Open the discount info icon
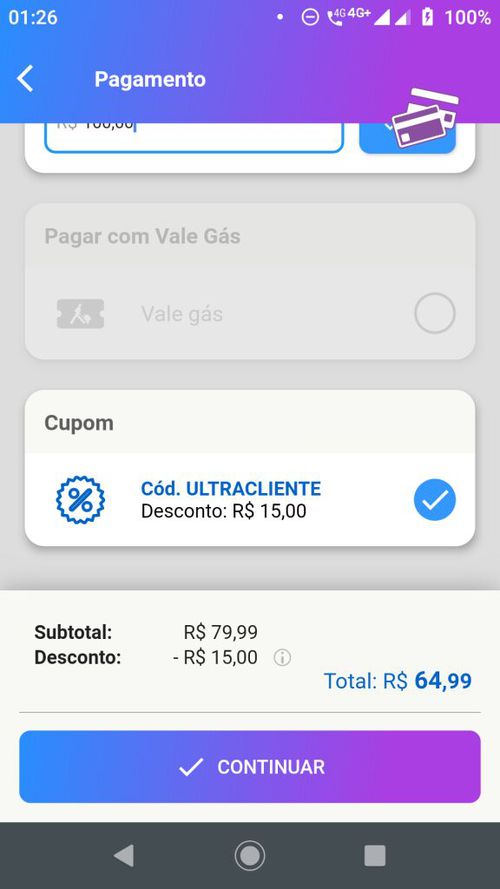This screenshot has height=889, width=500. [x=282, y=658]
